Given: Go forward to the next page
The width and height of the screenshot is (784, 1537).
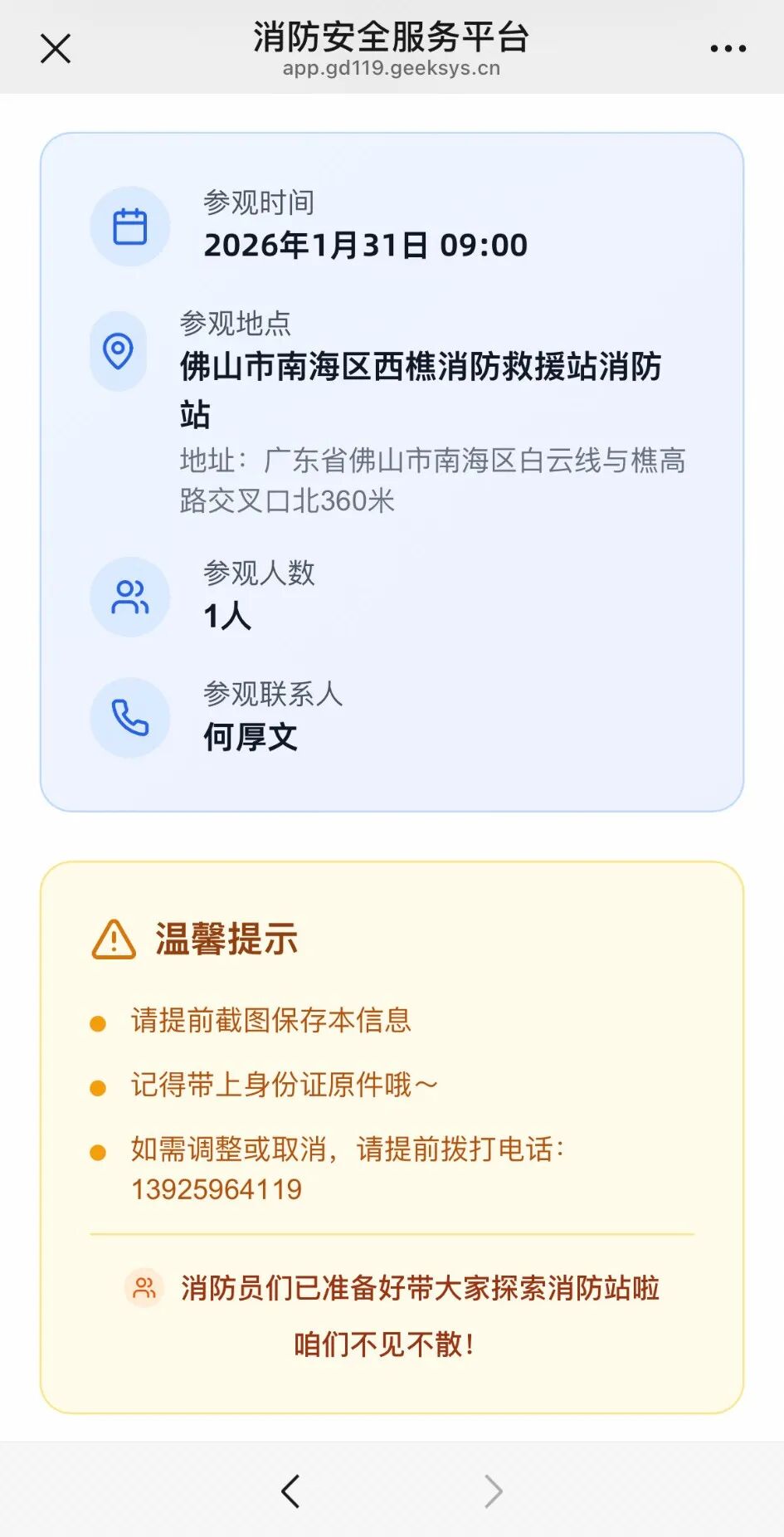Looking at the screenshot, I should point(494,1491).
